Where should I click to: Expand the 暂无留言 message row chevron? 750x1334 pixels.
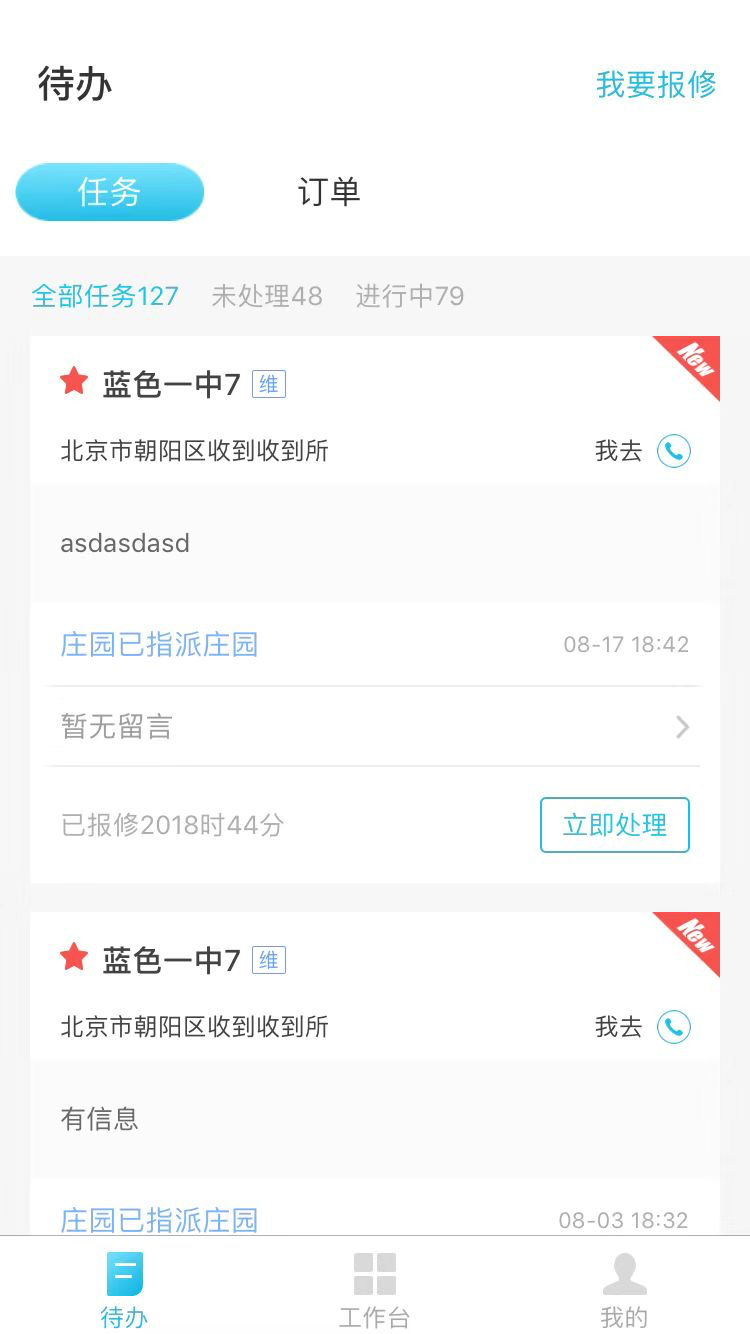pyautogui.click(x=682, y=727)
